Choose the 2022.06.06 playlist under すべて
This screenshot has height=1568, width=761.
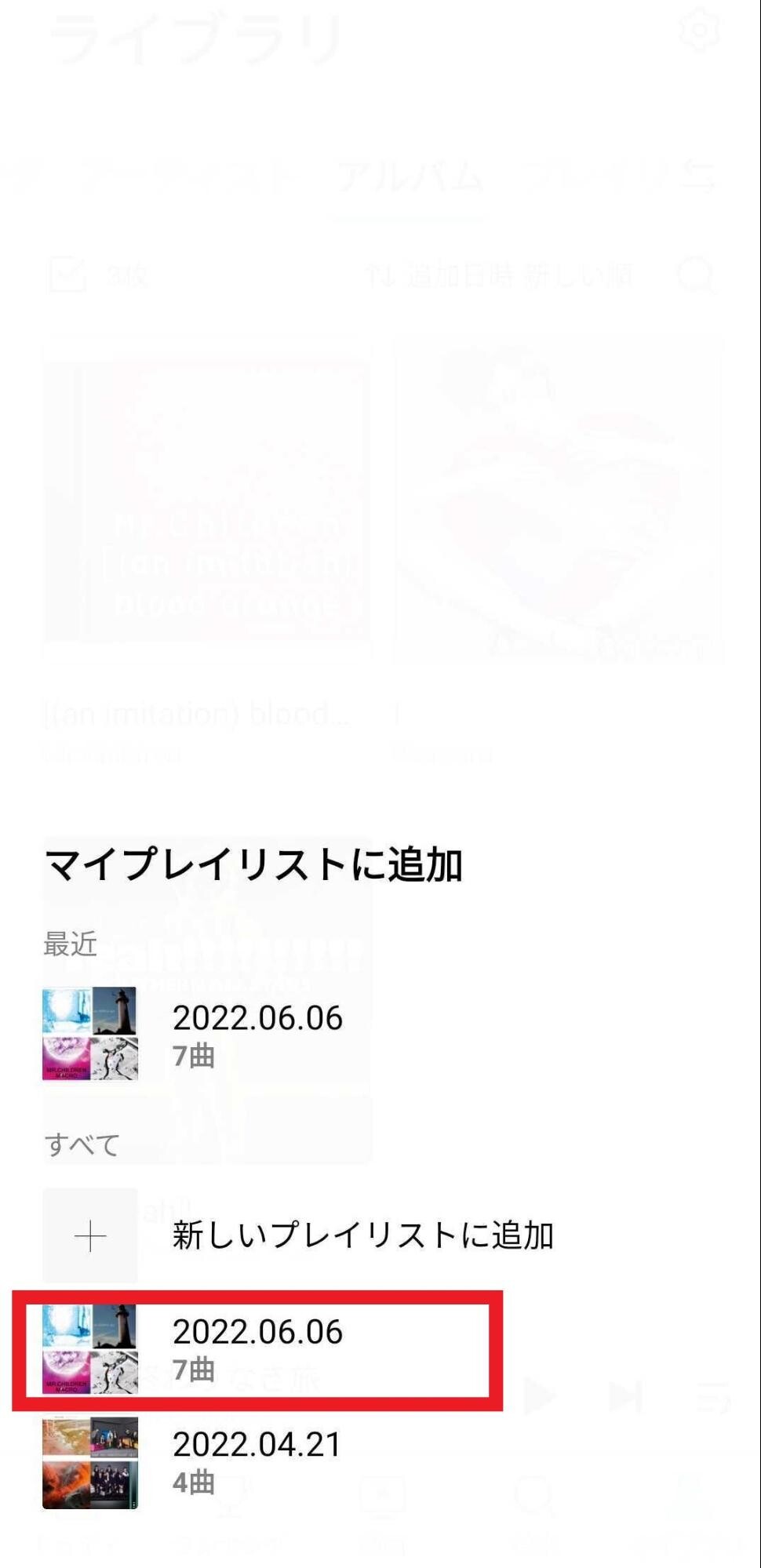[257, 1348]
